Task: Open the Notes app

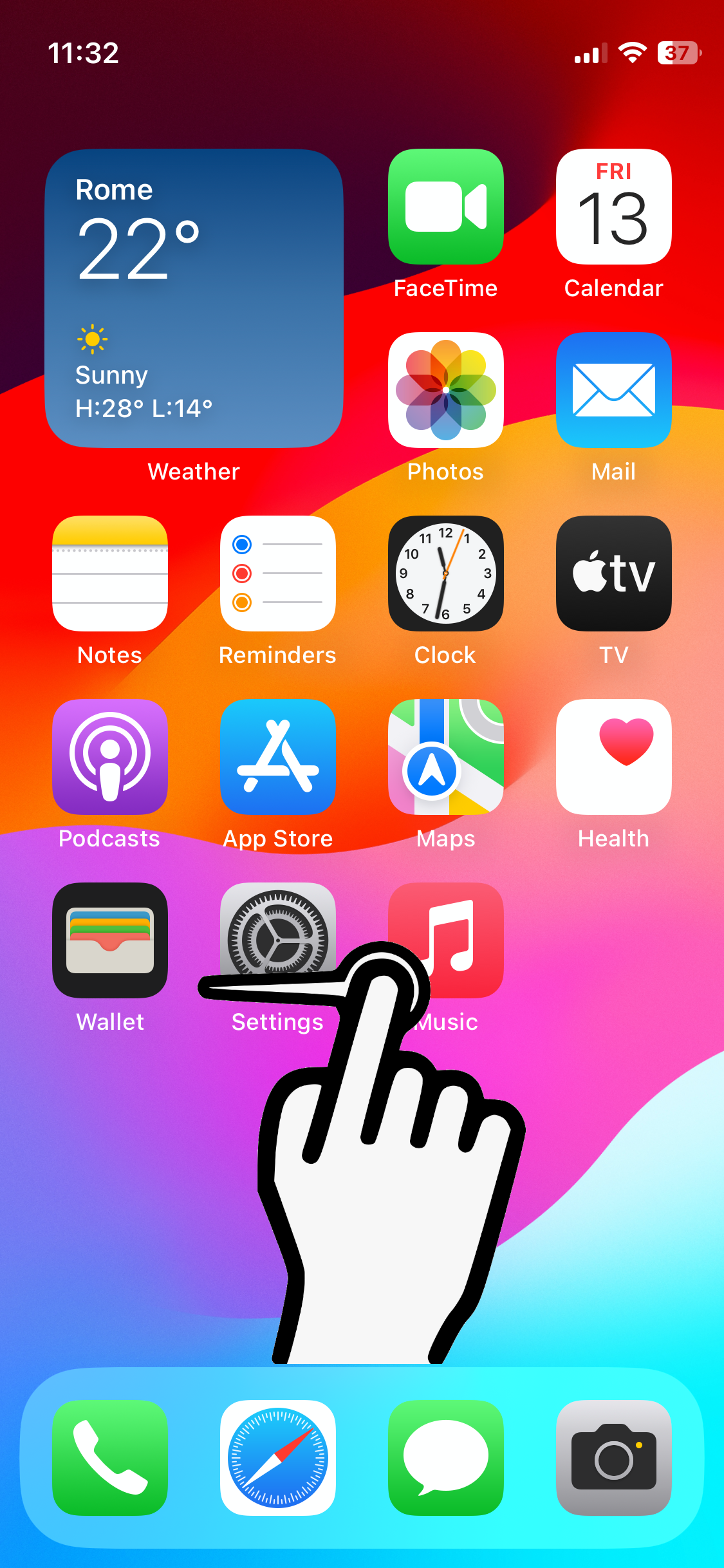Action: point(110,574)
